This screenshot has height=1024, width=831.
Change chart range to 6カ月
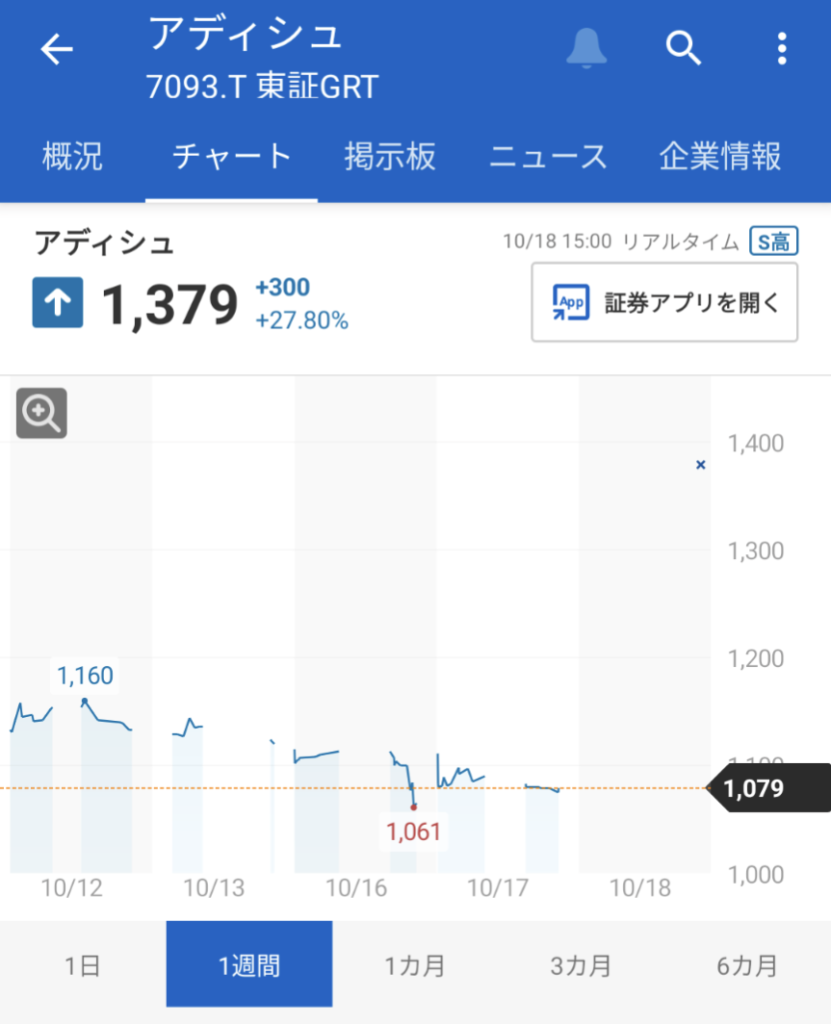pyautogui.click(x=747, y=966)
